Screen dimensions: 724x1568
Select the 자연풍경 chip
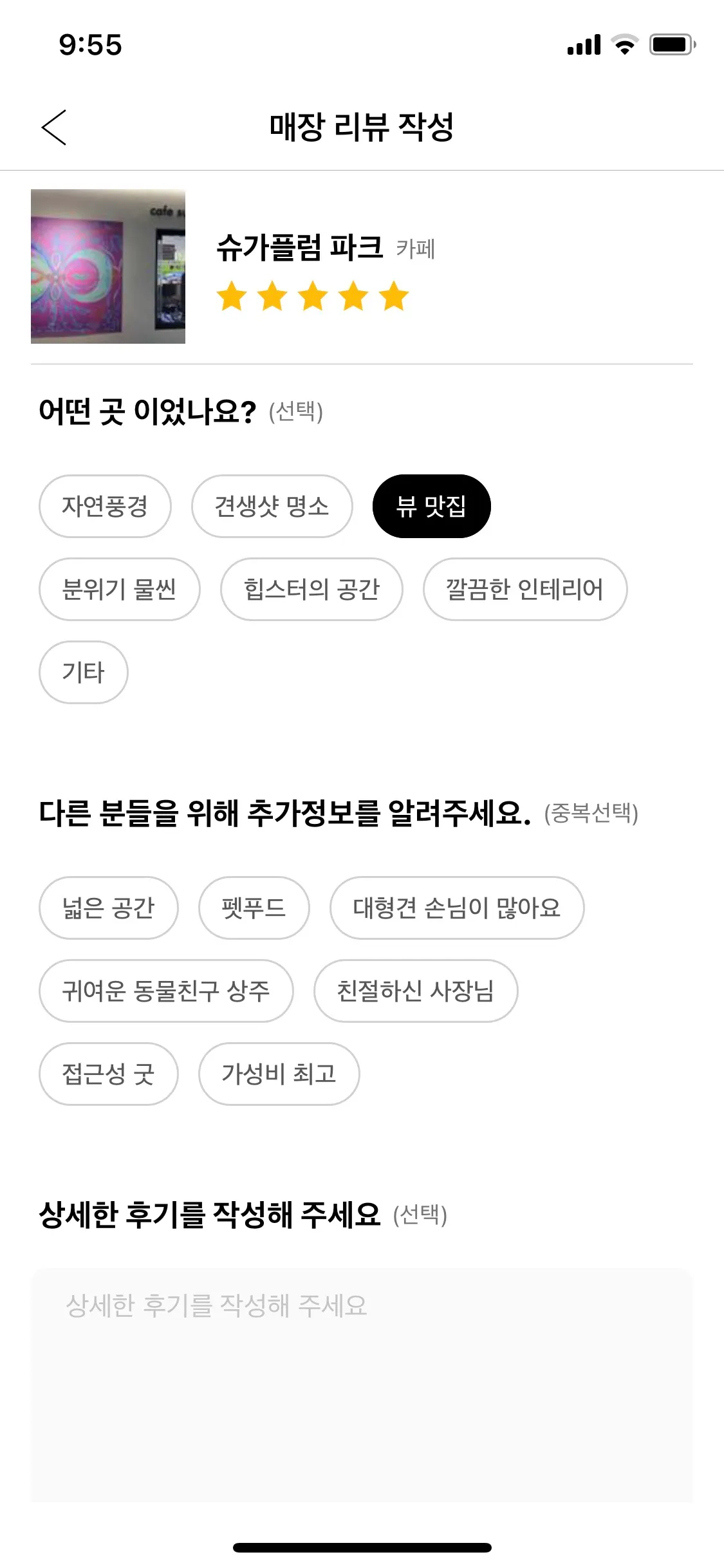click(x=105, y=506)
